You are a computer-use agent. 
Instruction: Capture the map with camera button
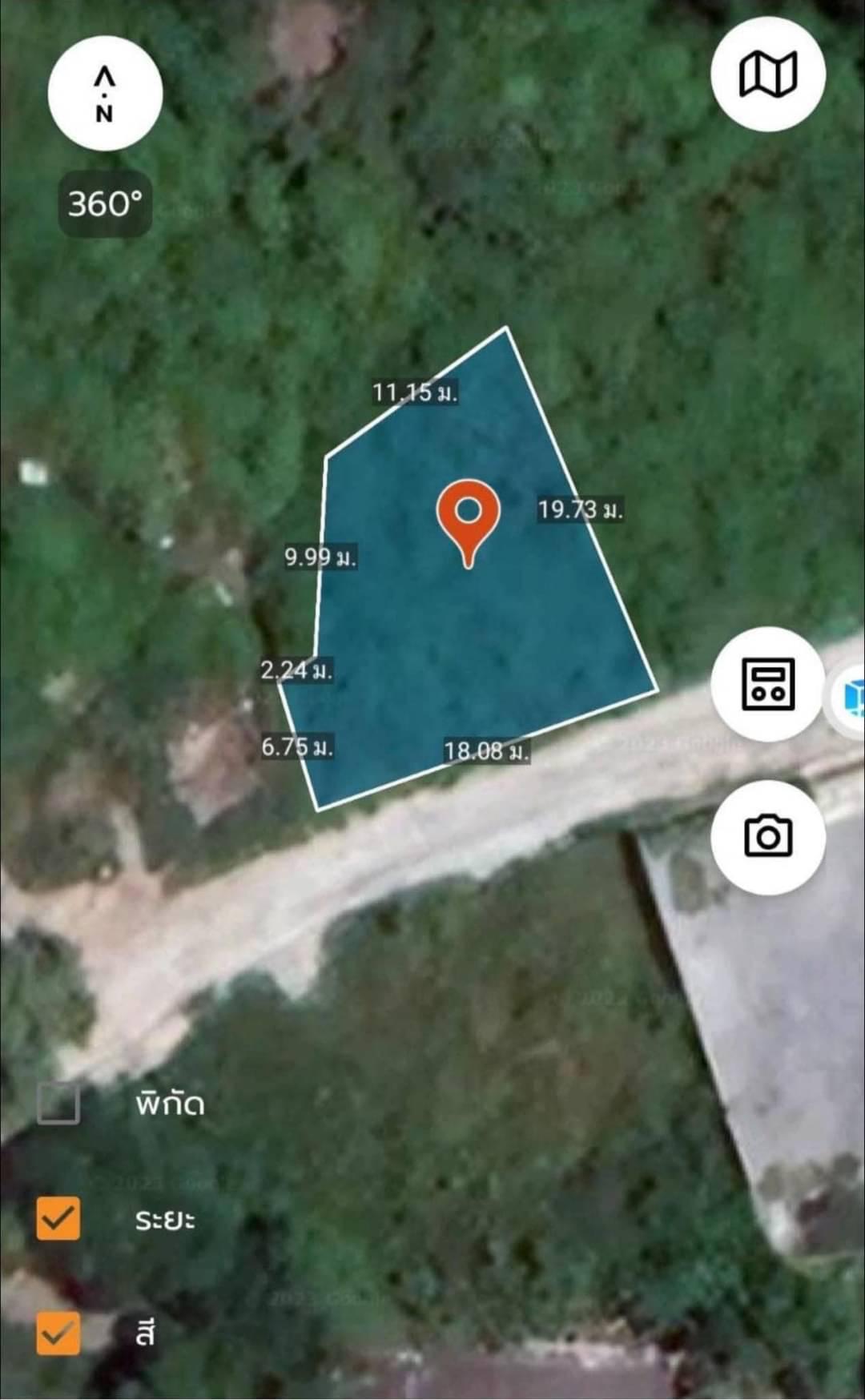(768, 837)
